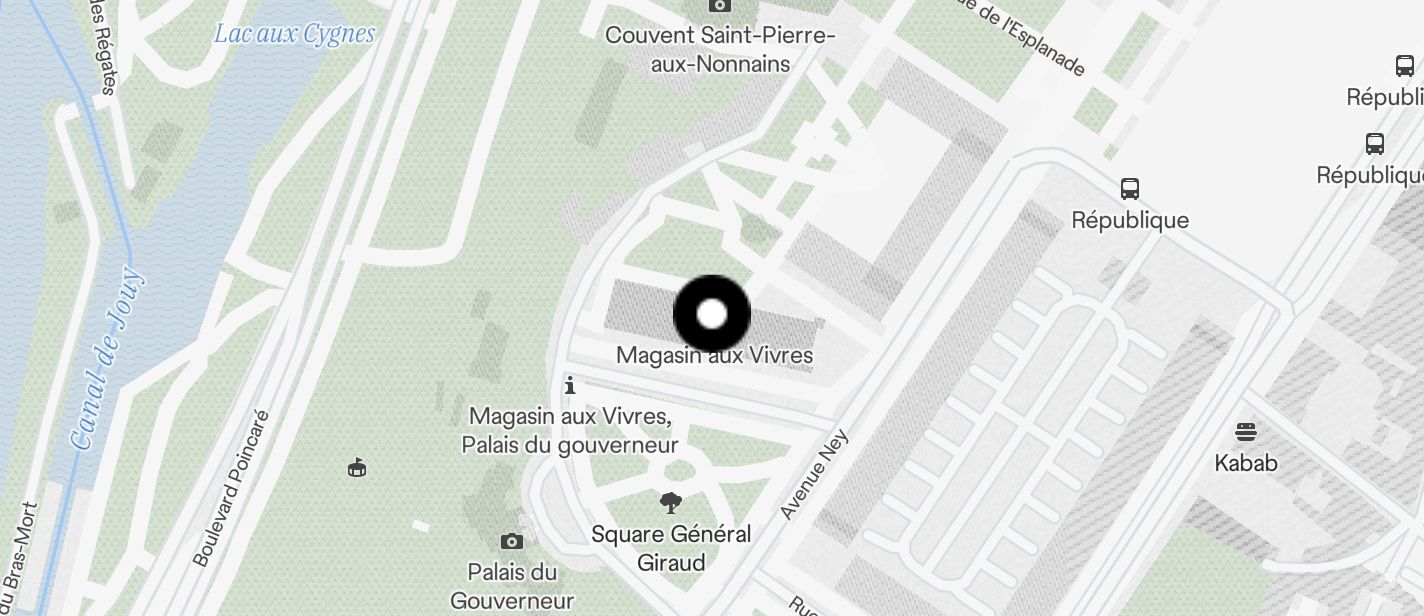Open the Palais du Gouverneur camera marker
1424x616 pixels.
point(512,542)
